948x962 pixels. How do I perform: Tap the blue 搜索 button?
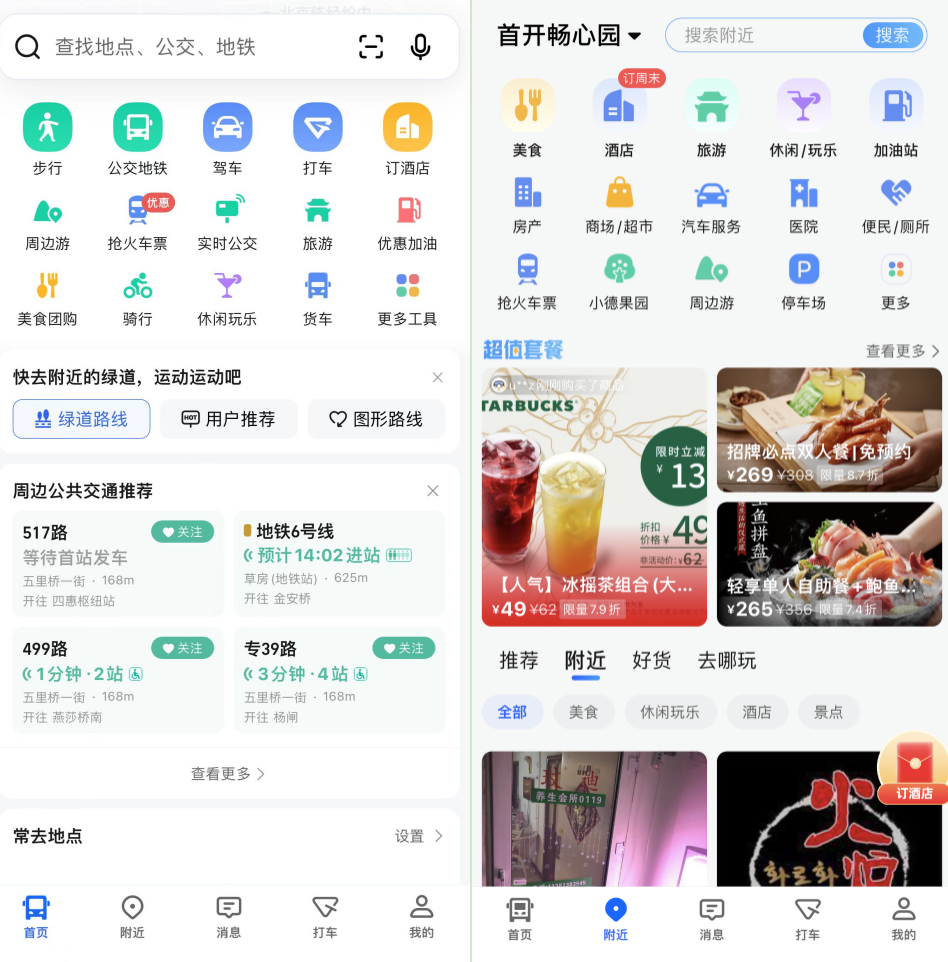(x=891, y=36)
